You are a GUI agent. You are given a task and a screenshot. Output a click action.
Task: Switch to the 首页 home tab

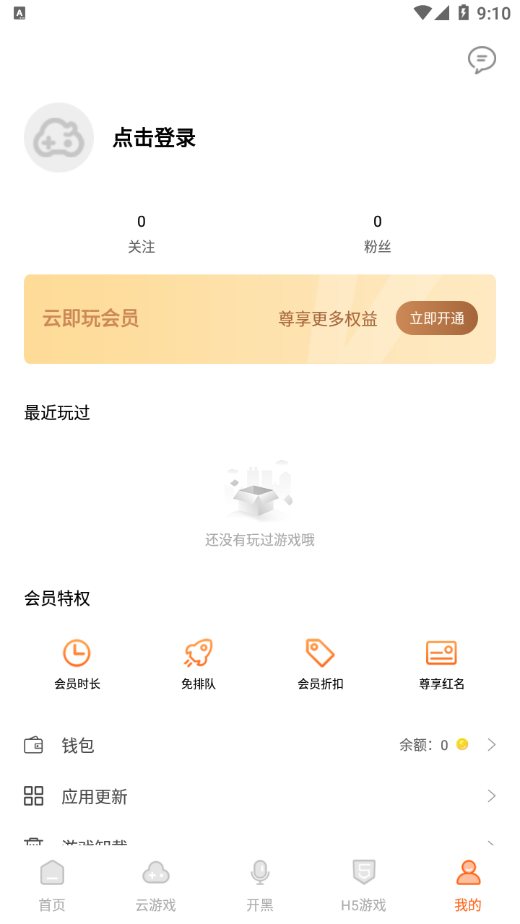coord(52,886)
